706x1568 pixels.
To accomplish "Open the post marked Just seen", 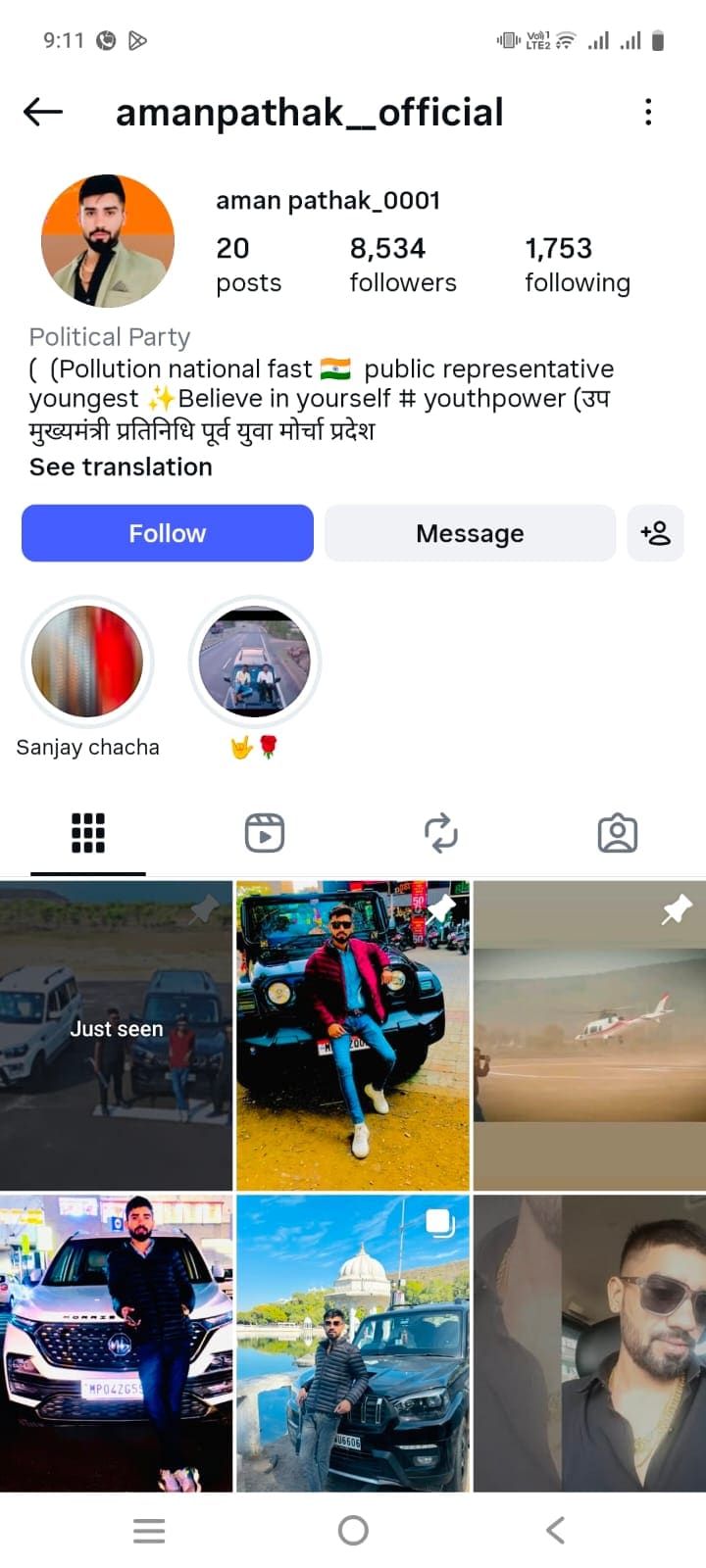I will tap(116, 1035).
